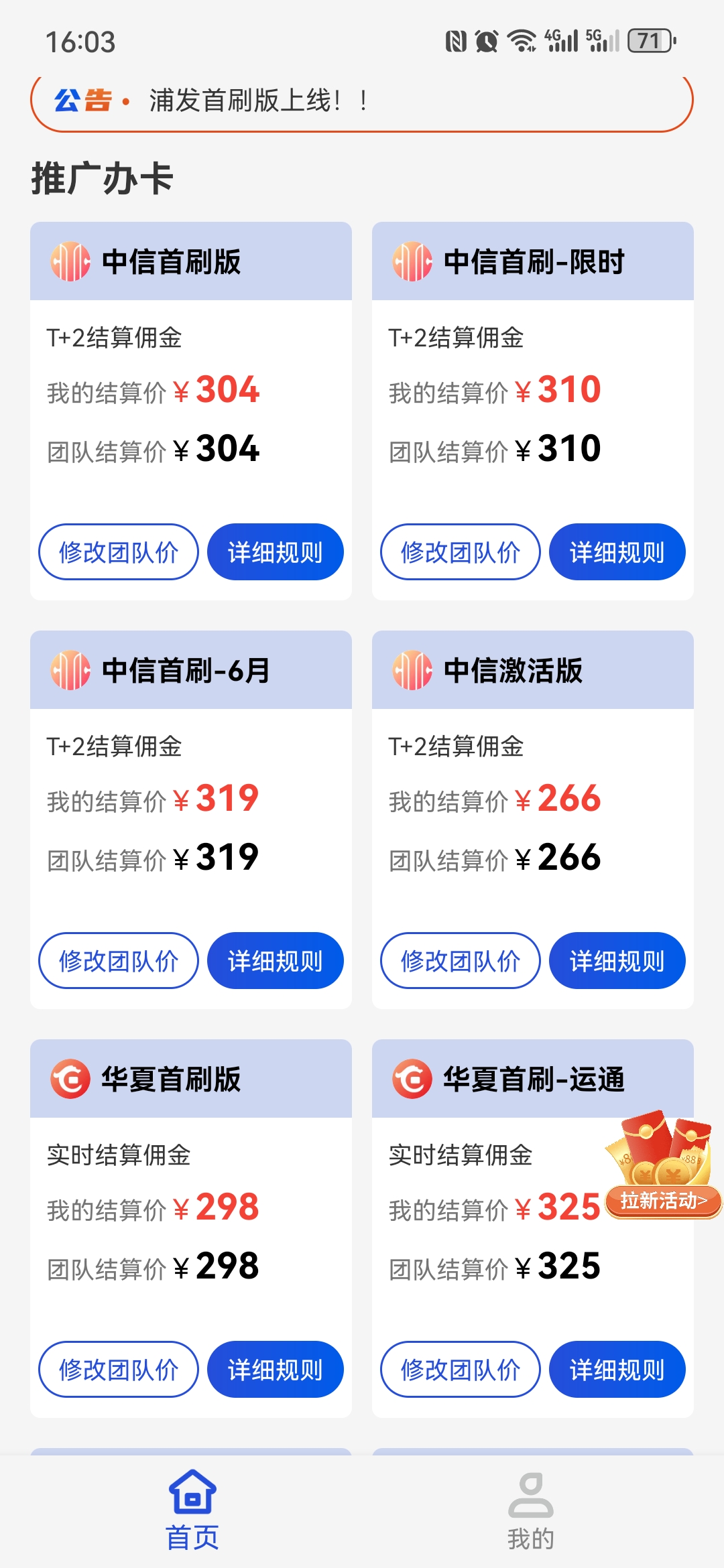This screenshot has height=1568, width=724.
Task: Tap 修改团队价 on 中信首刷-限时 card
Action: pos(461,552)
